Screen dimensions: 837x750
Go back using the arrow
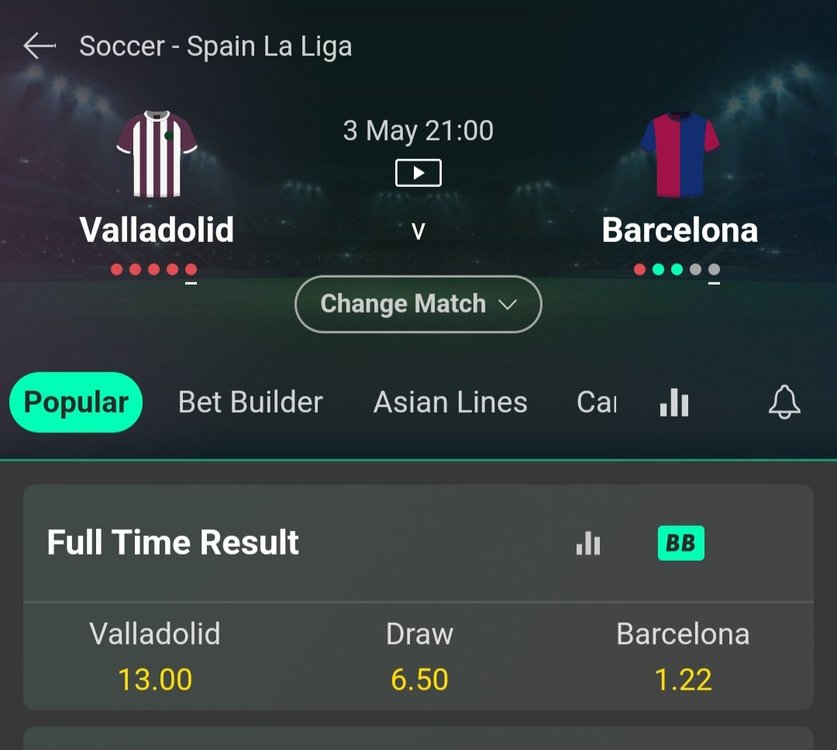[39, 46]
